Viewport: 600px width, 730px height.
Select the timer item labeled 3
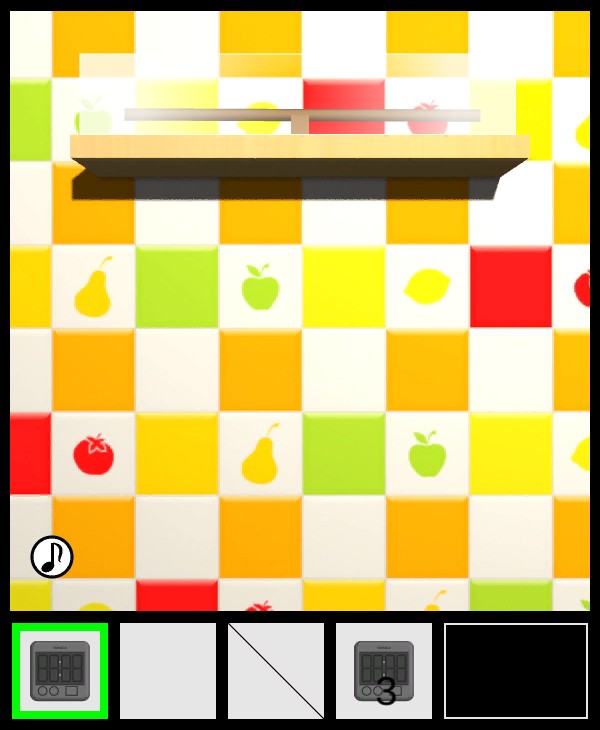384,670
